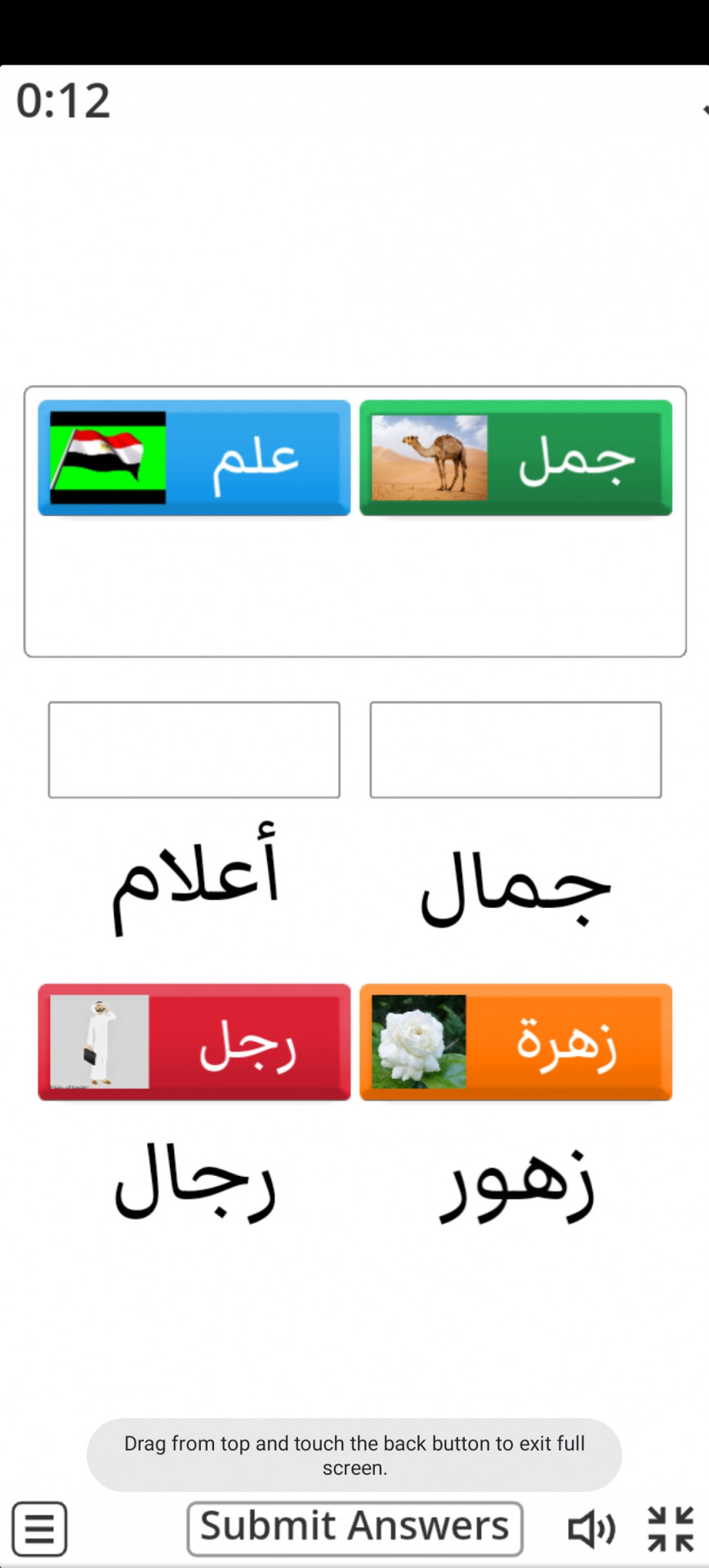Open the hamburger menu
The height and width of the screenshot is (1568, 709).
39,1529
